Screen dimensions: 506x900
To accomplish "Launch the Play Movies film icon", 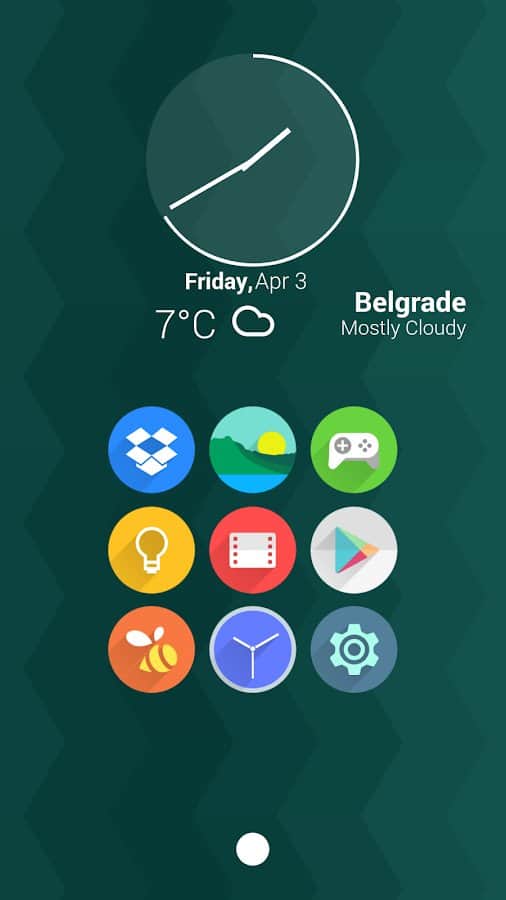I will 252,550.
